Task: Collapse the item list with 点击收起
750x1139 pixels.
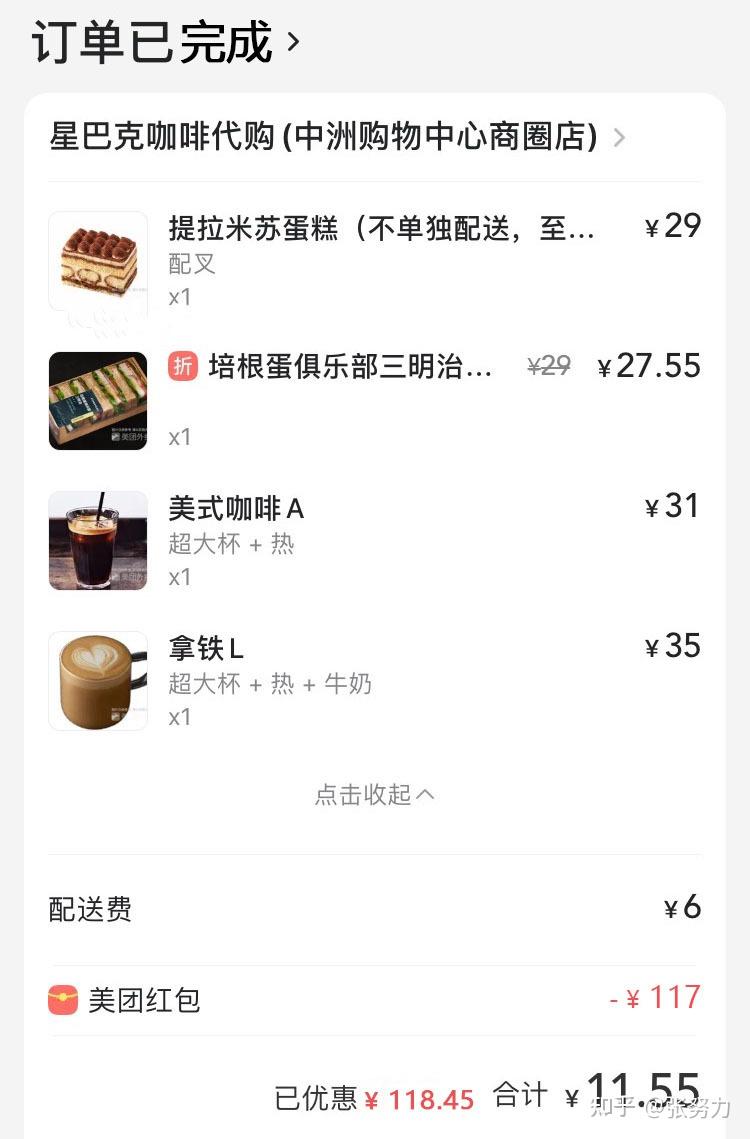Action: click(x=375, y=795)
